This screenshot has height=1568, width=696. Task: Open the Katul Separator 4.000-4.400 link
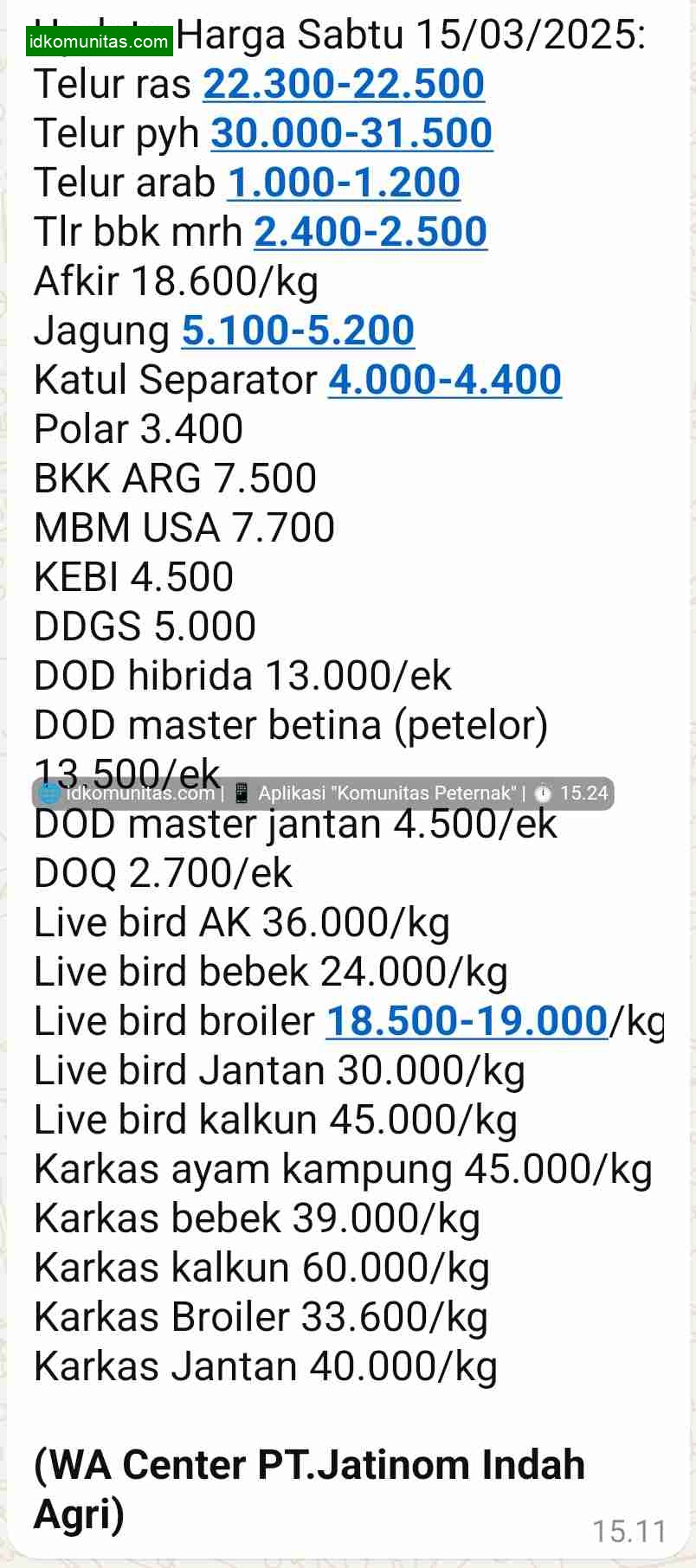click(x=445, y=380)
